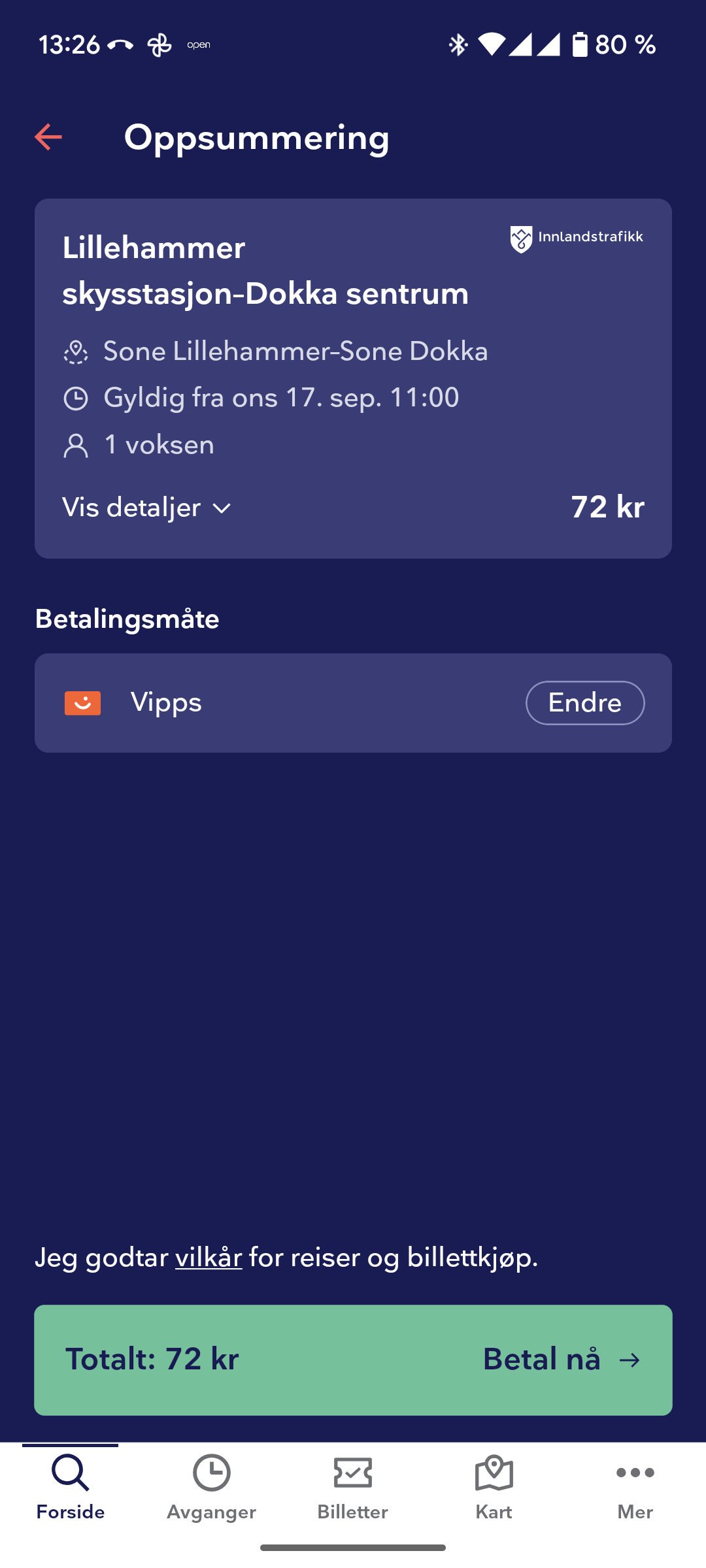Expand Vis detaljer for the ticket
The width and height of the screenshot is (706, 1568).
[x=147, y=508]
